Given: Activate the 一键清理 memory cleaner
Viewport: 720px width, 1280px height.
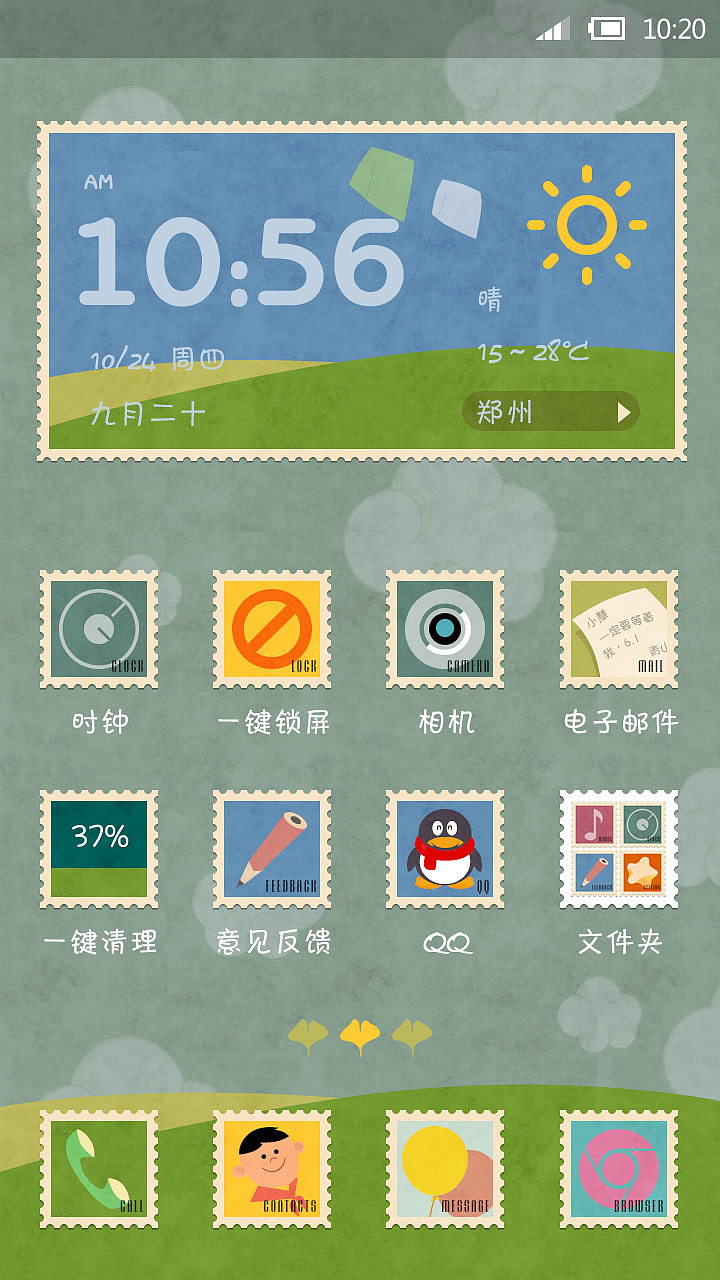Looking at the screenshot, I should click(97, 848).
